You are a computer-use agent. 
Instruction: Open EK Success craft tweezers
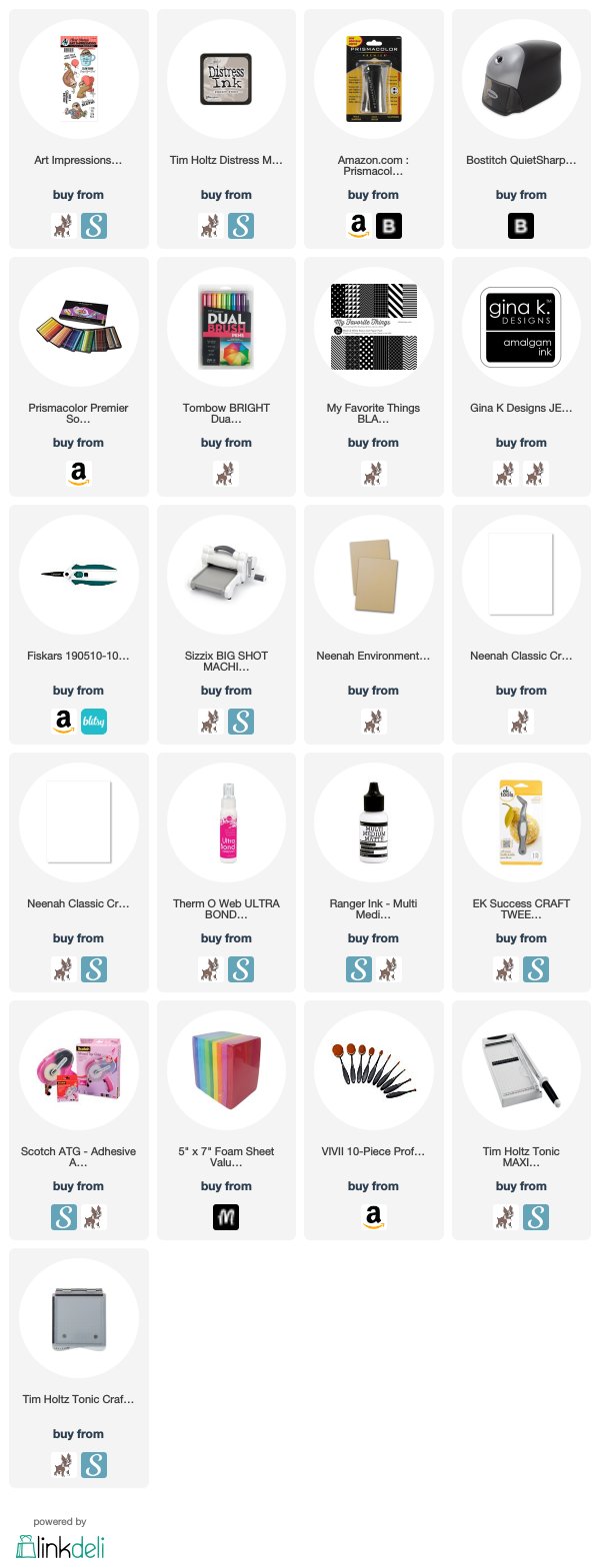(521, 823)
